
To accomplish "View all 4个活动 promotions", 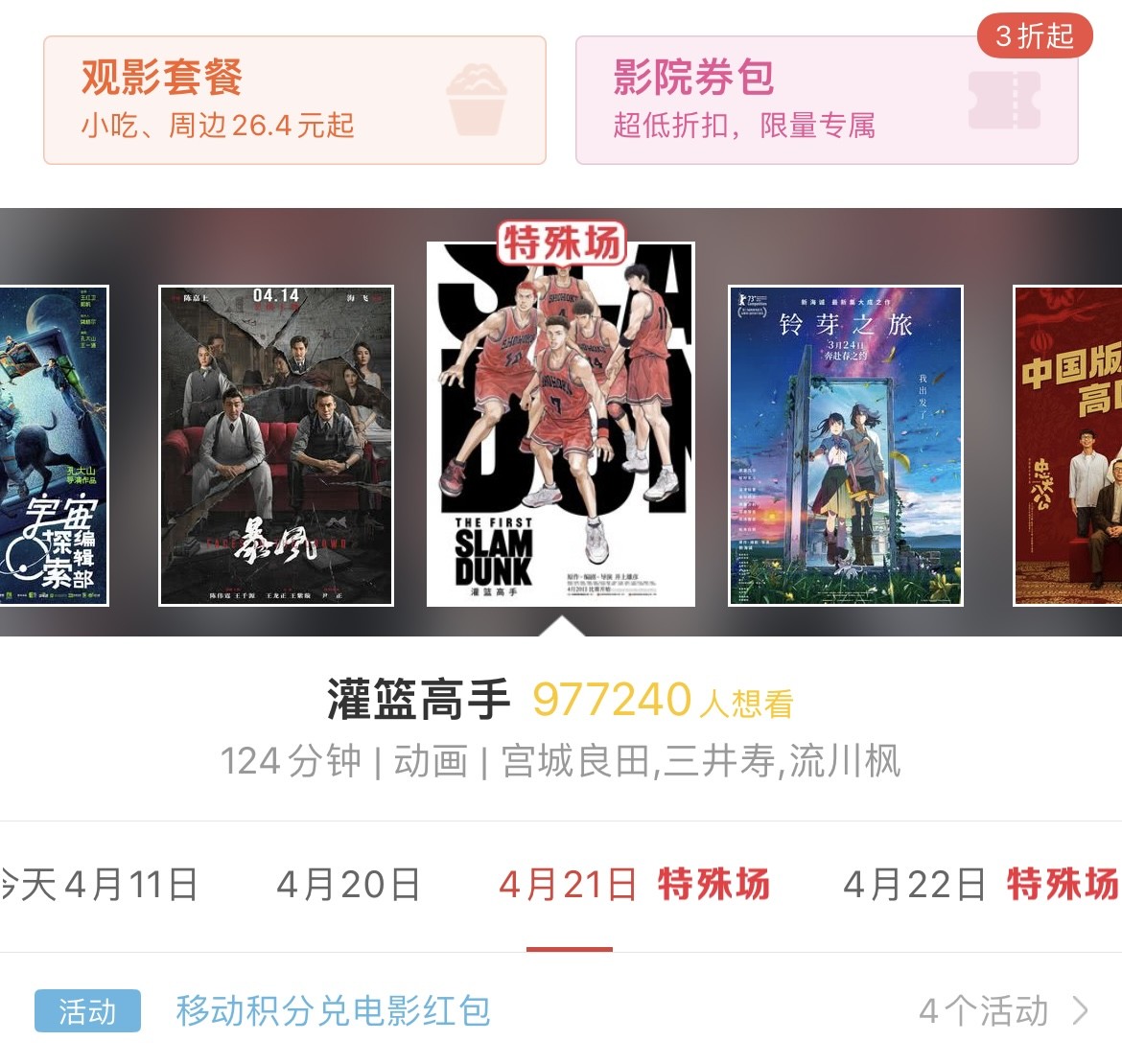I will click(x=1002, y=1011).
